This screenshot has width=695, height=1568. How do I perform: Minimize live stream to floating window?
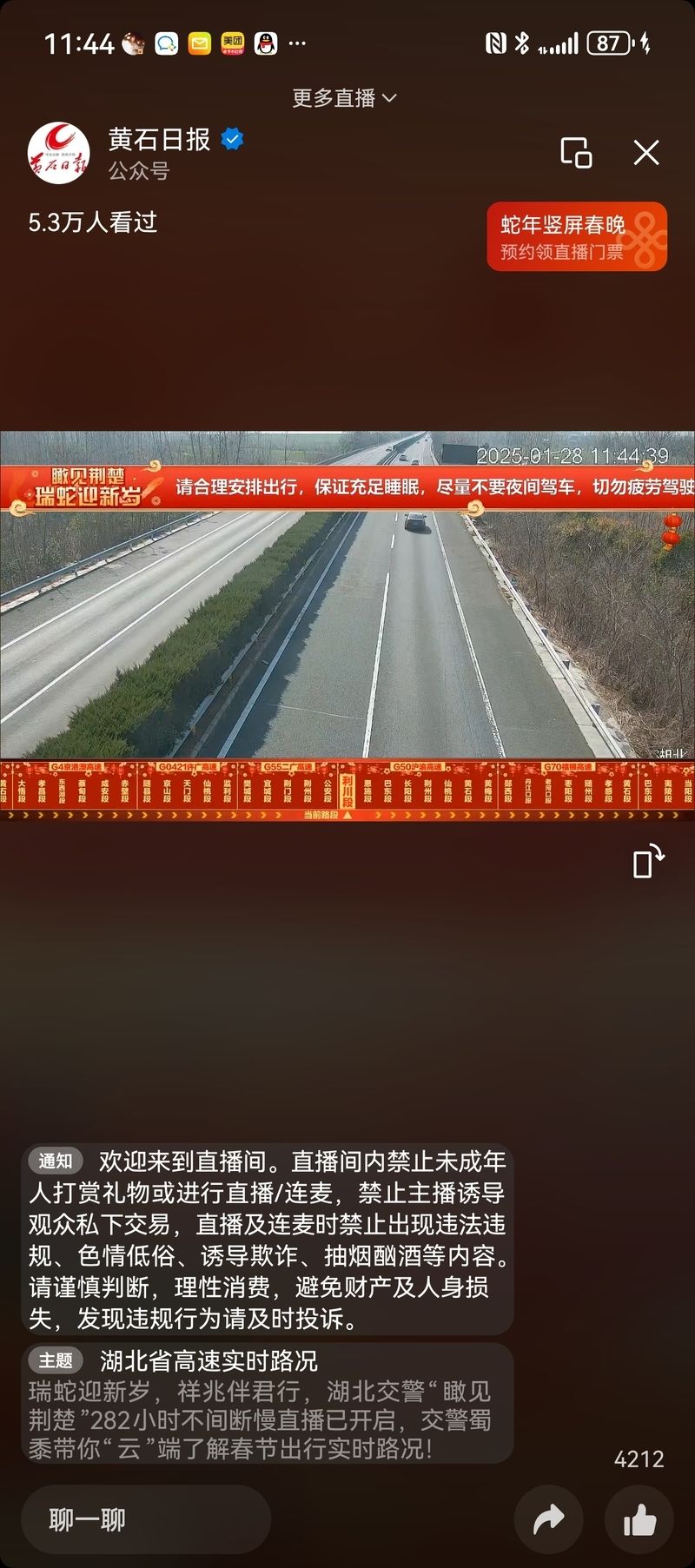click(576, 153)
